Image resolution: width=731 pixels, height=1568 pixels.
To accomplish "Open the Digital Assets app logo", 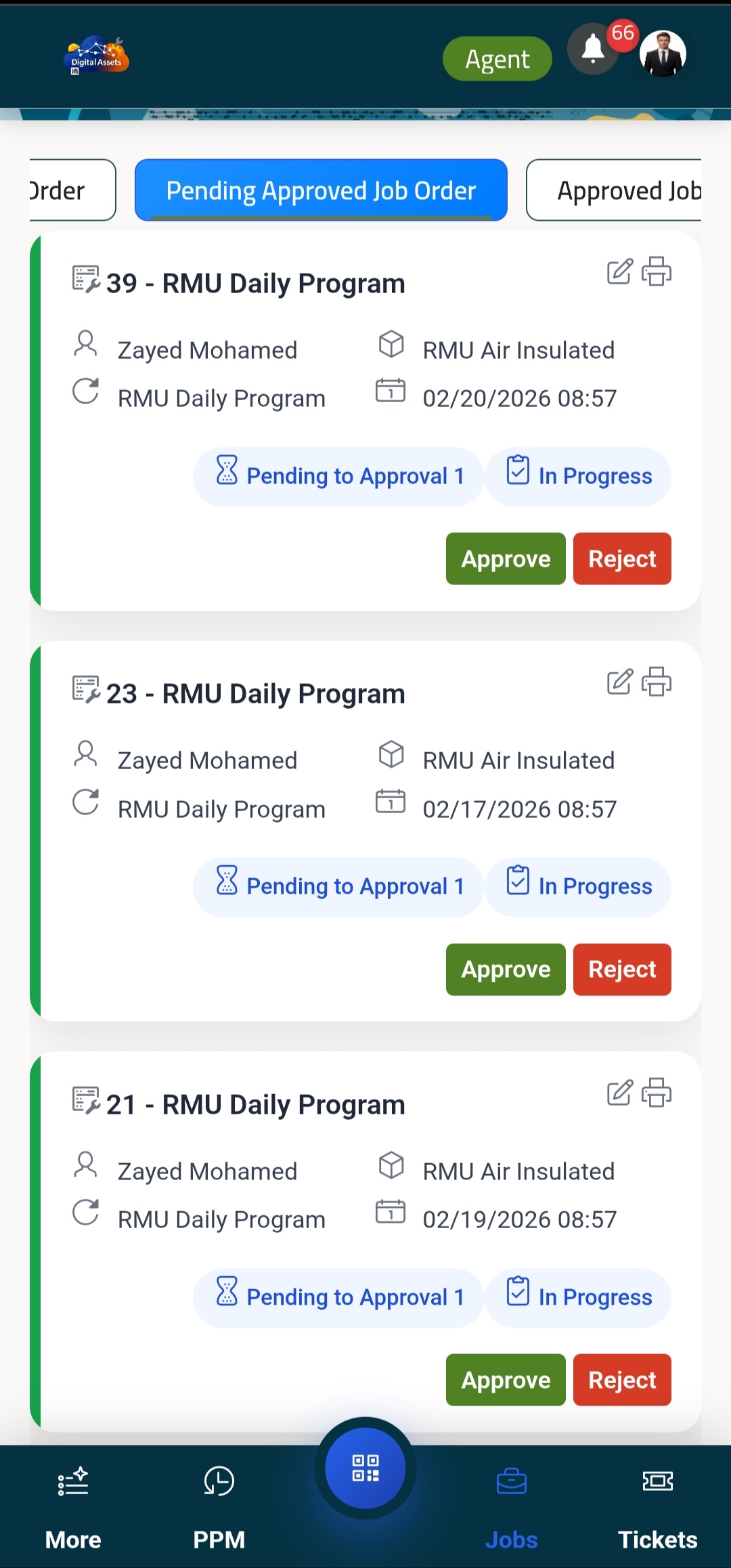I will coord(95,56).
